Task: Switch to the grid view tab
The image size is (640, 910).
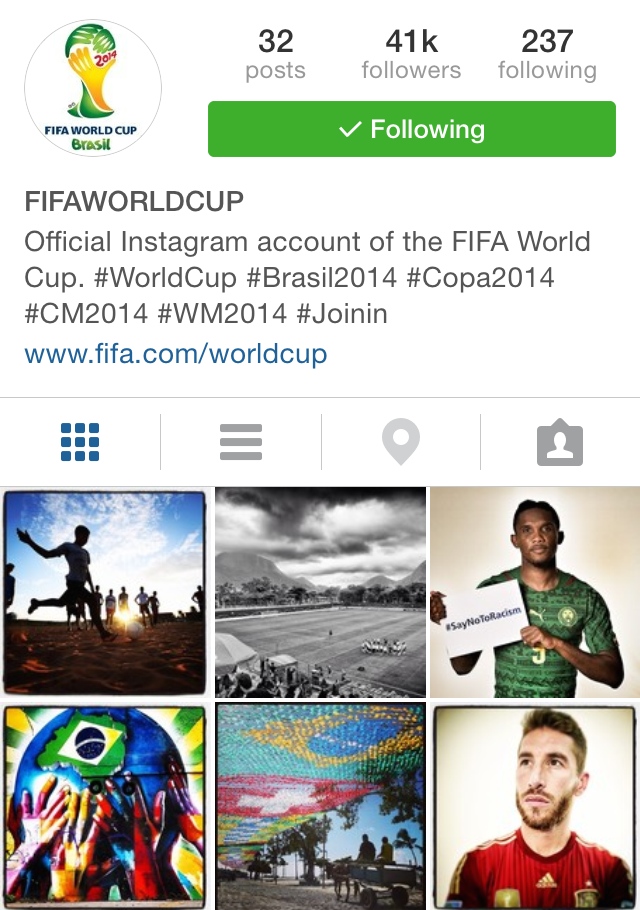Action: [x=80, y=441]
